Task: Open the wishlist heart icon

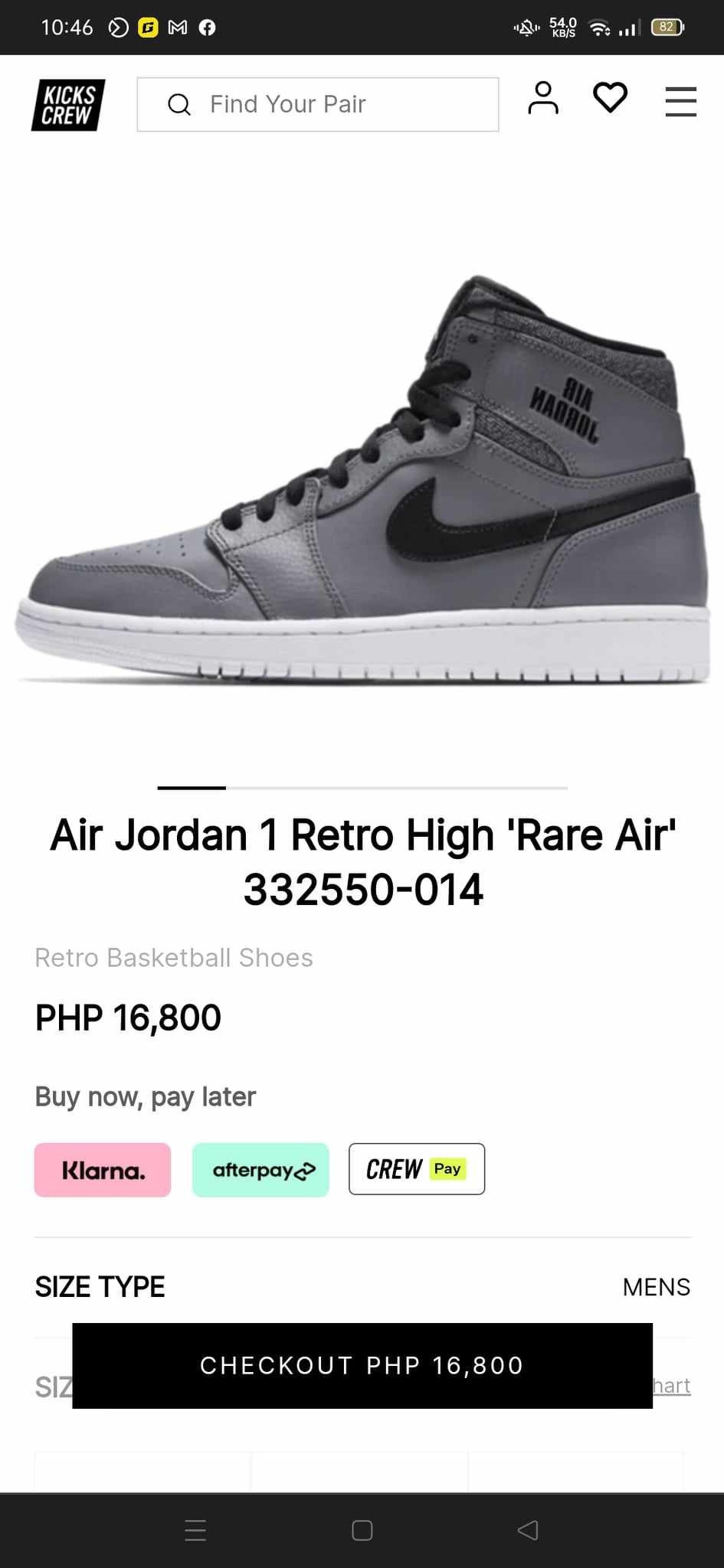Action: coord(610,98)
